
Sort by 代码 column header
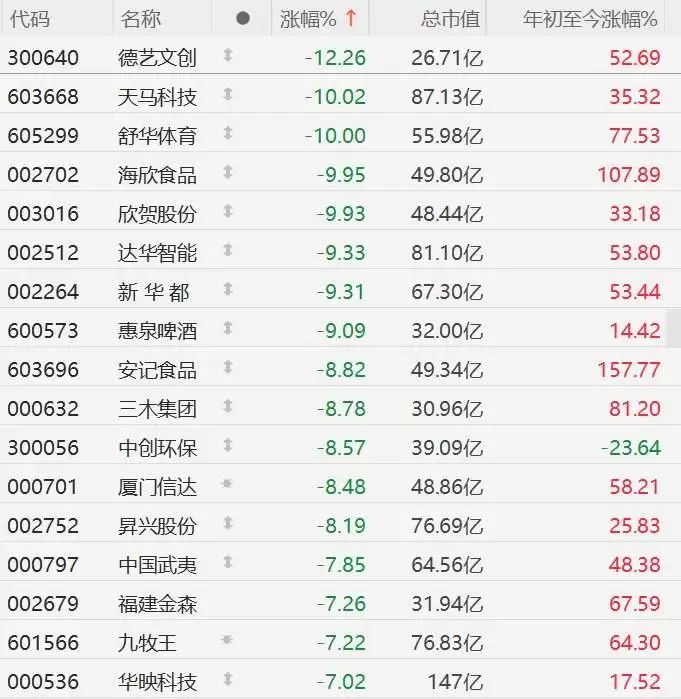(x=28, y=18)
